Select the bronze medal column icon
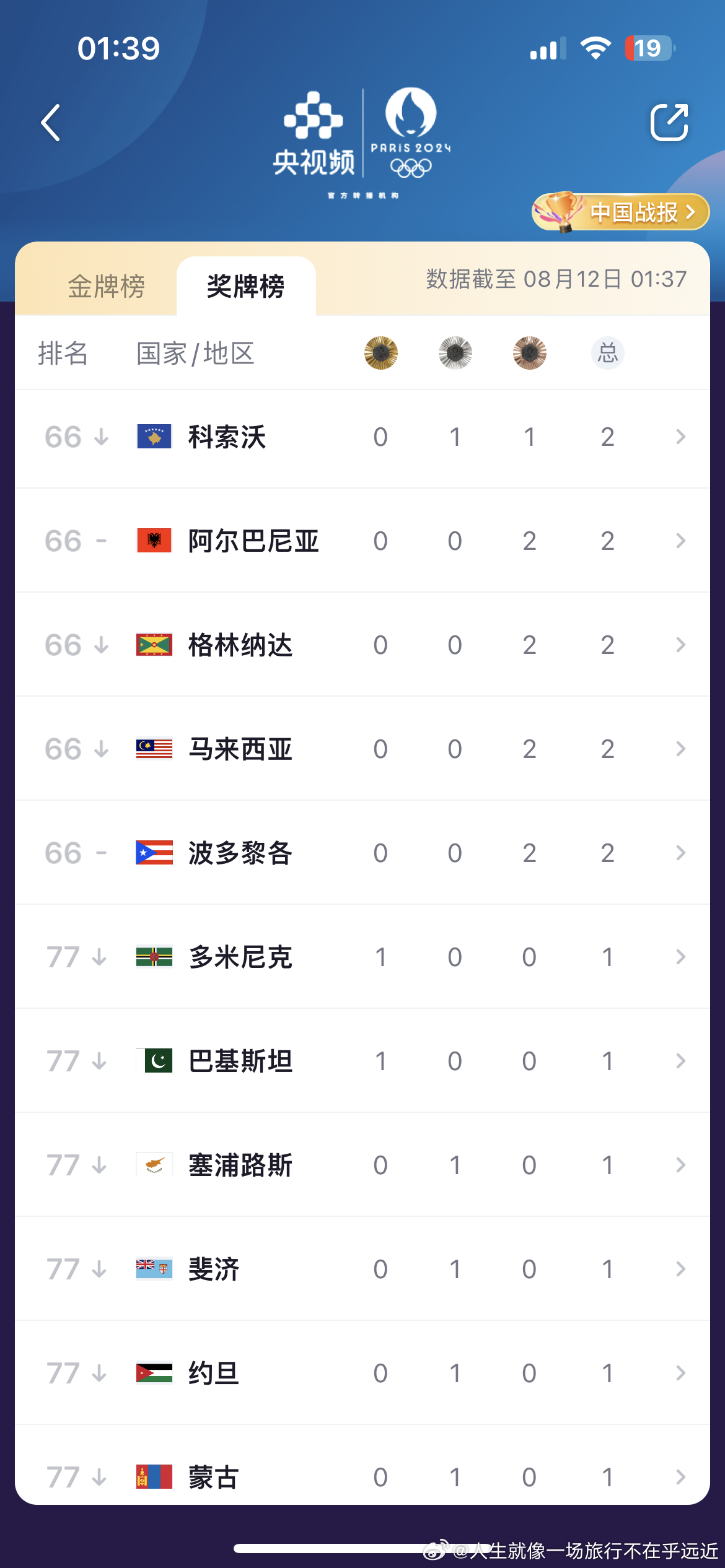725x1568 pixels. coord(529,353)
